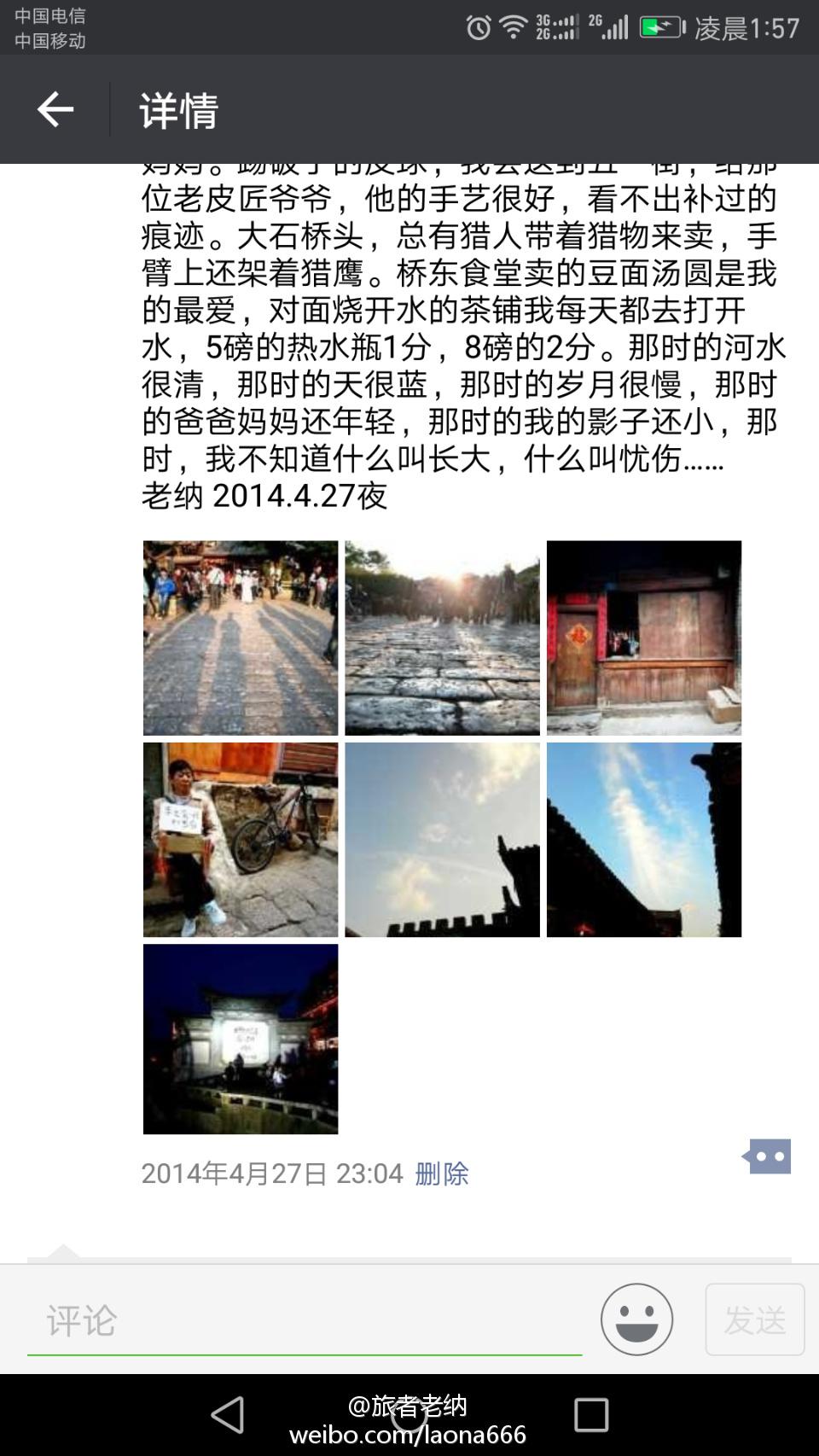Tap the system back triangle
The image size is (819, 1456).
pos(228,1415)
